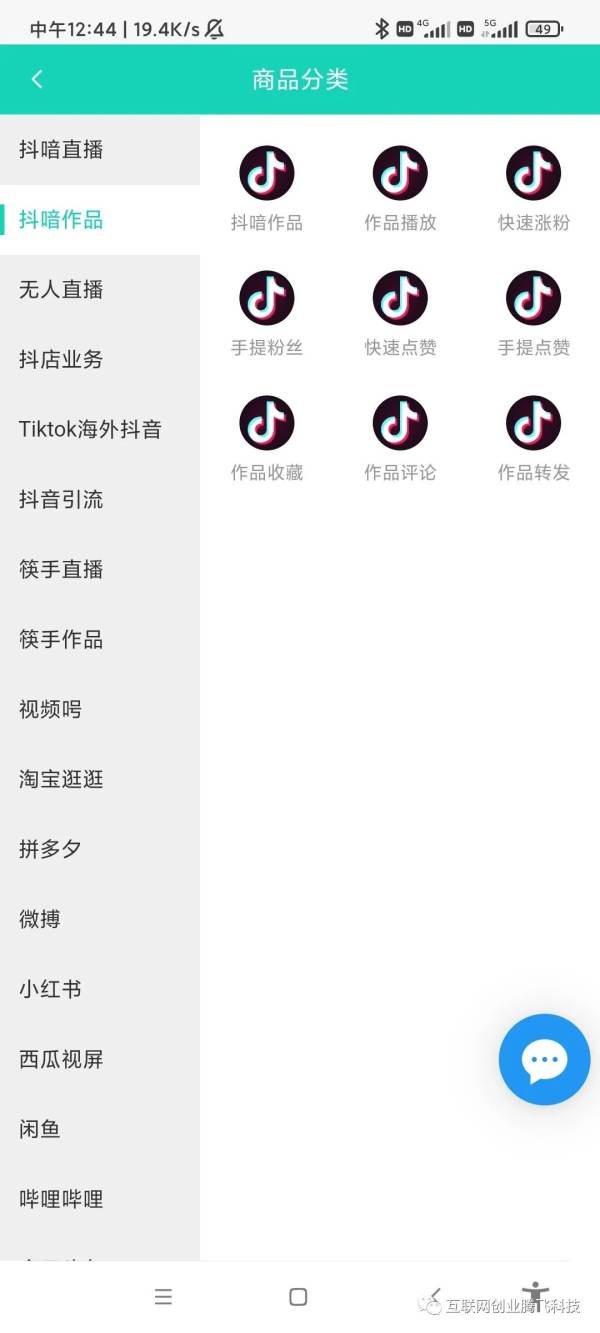Switch to the 哔哩哔哩 category
The image size is (600, 1333).
coord(61,1199)
